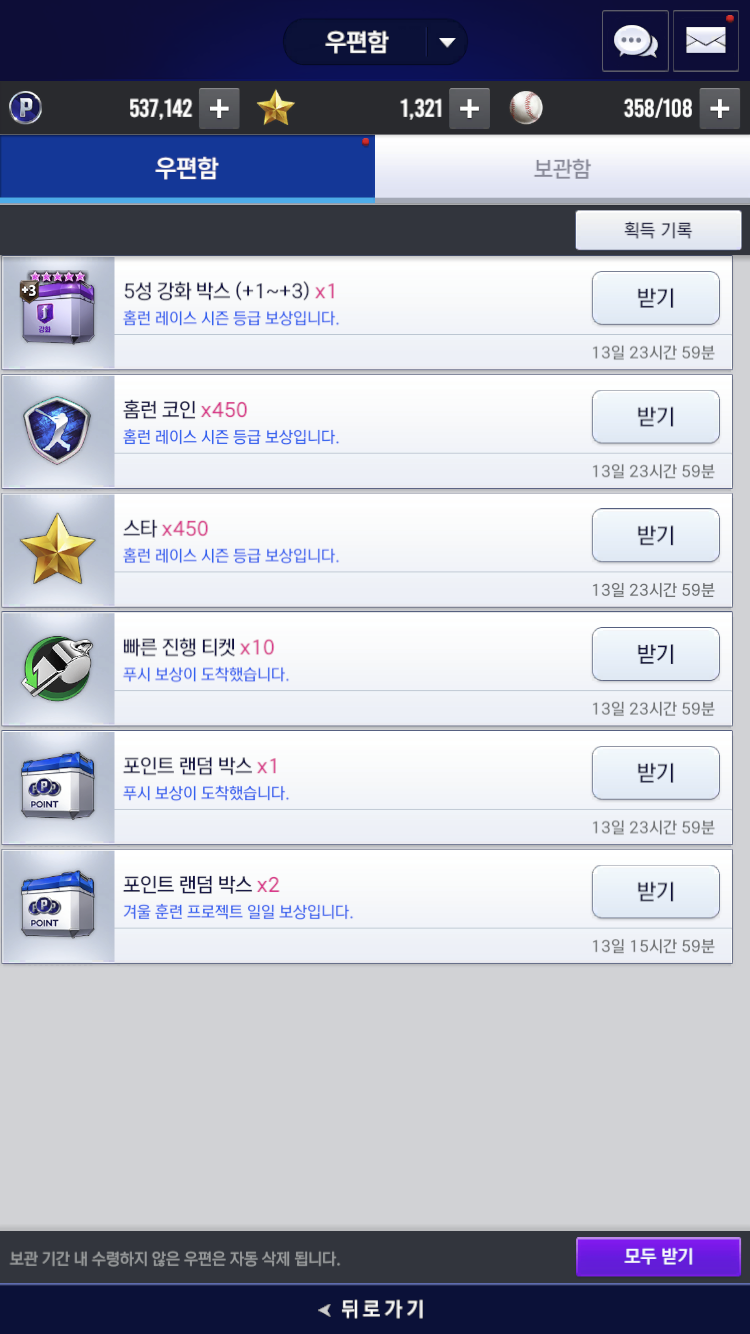Add more stars with the plus button
Image resolution: width=750 pixels, height=1334 pixels.
point(469,109)
